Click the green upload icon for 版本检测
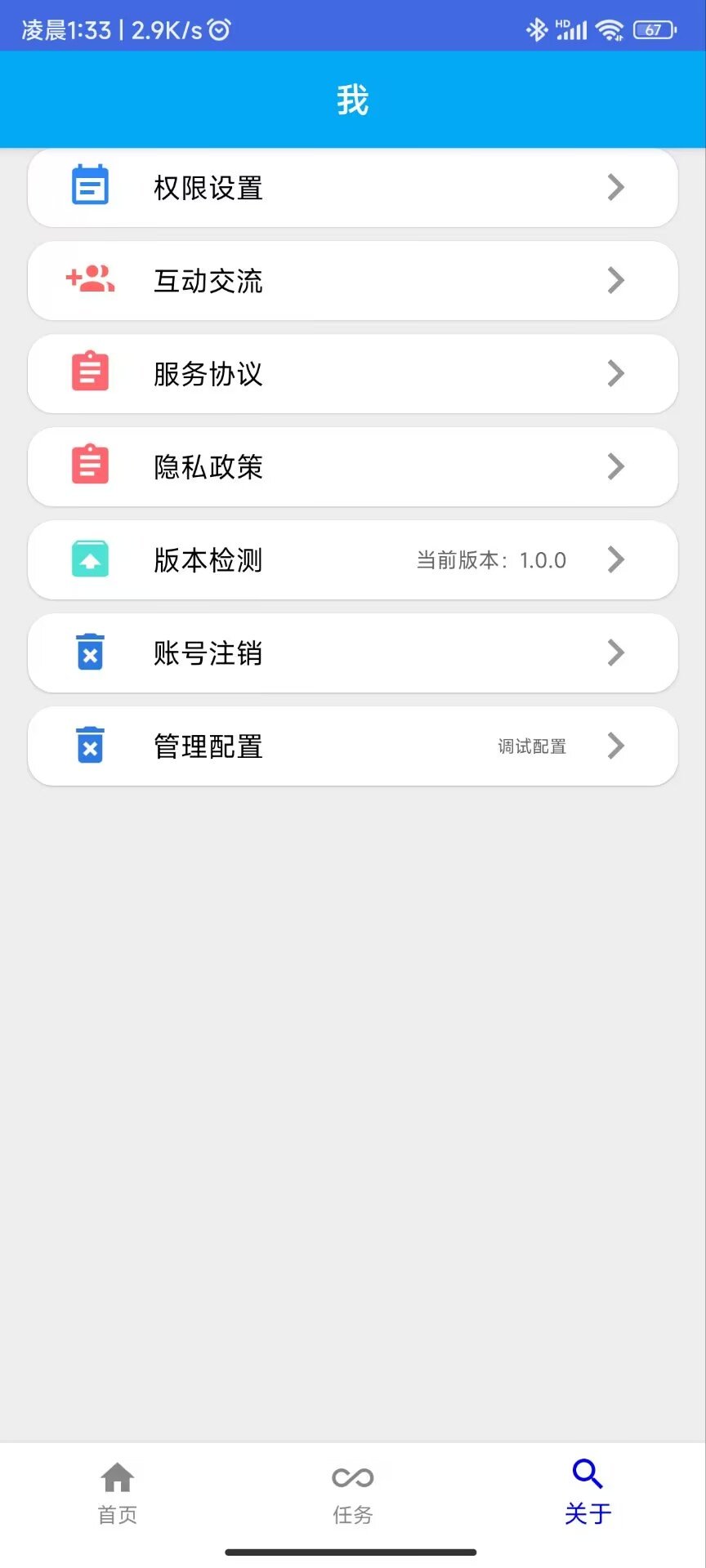This screenshot has width=706, height=1568. [90, 559]
